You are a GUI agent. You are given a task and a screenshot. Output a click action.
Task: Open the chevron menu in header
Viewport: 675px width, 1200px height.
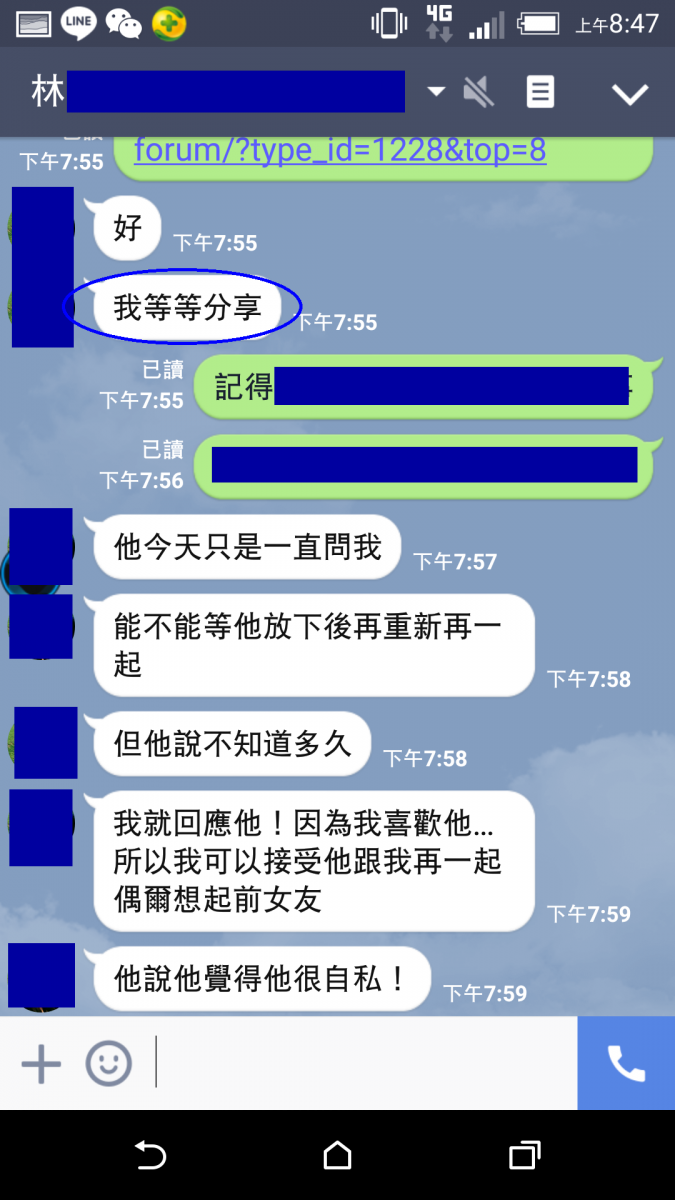630,94
